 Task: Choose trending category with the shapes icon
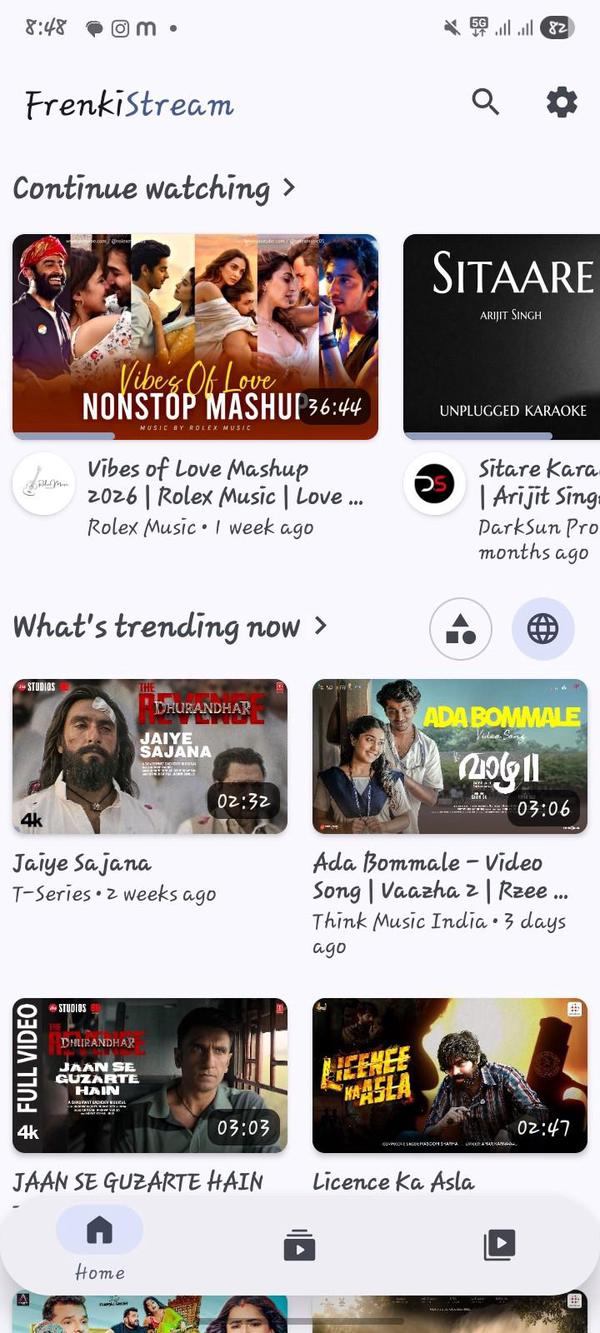click(x=460, y=629)
